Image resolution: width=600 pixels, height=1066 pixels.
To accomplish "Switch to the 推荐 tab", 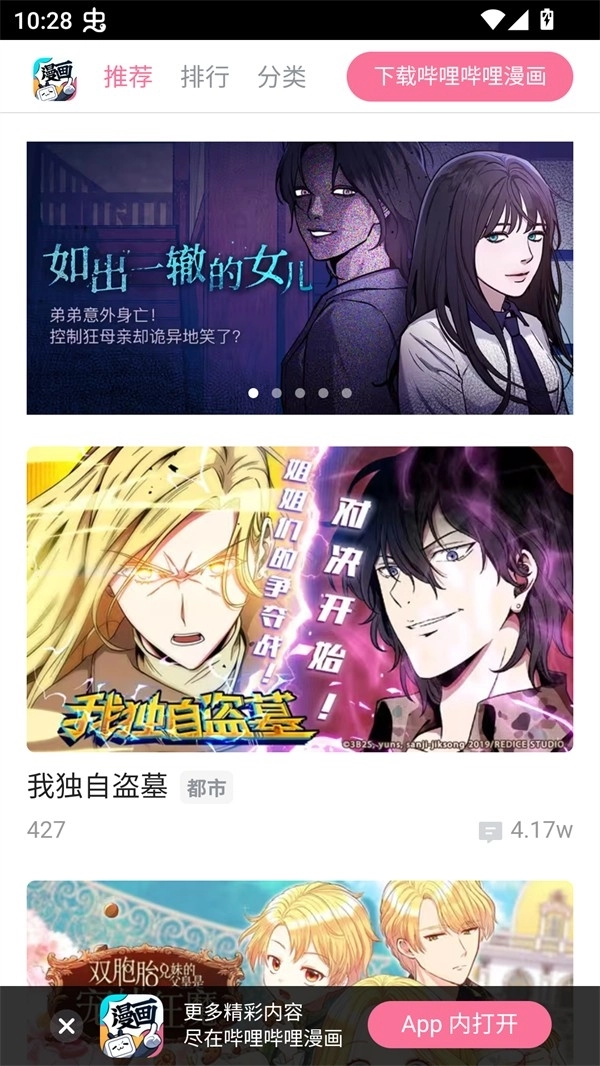I will pos(128,77).
